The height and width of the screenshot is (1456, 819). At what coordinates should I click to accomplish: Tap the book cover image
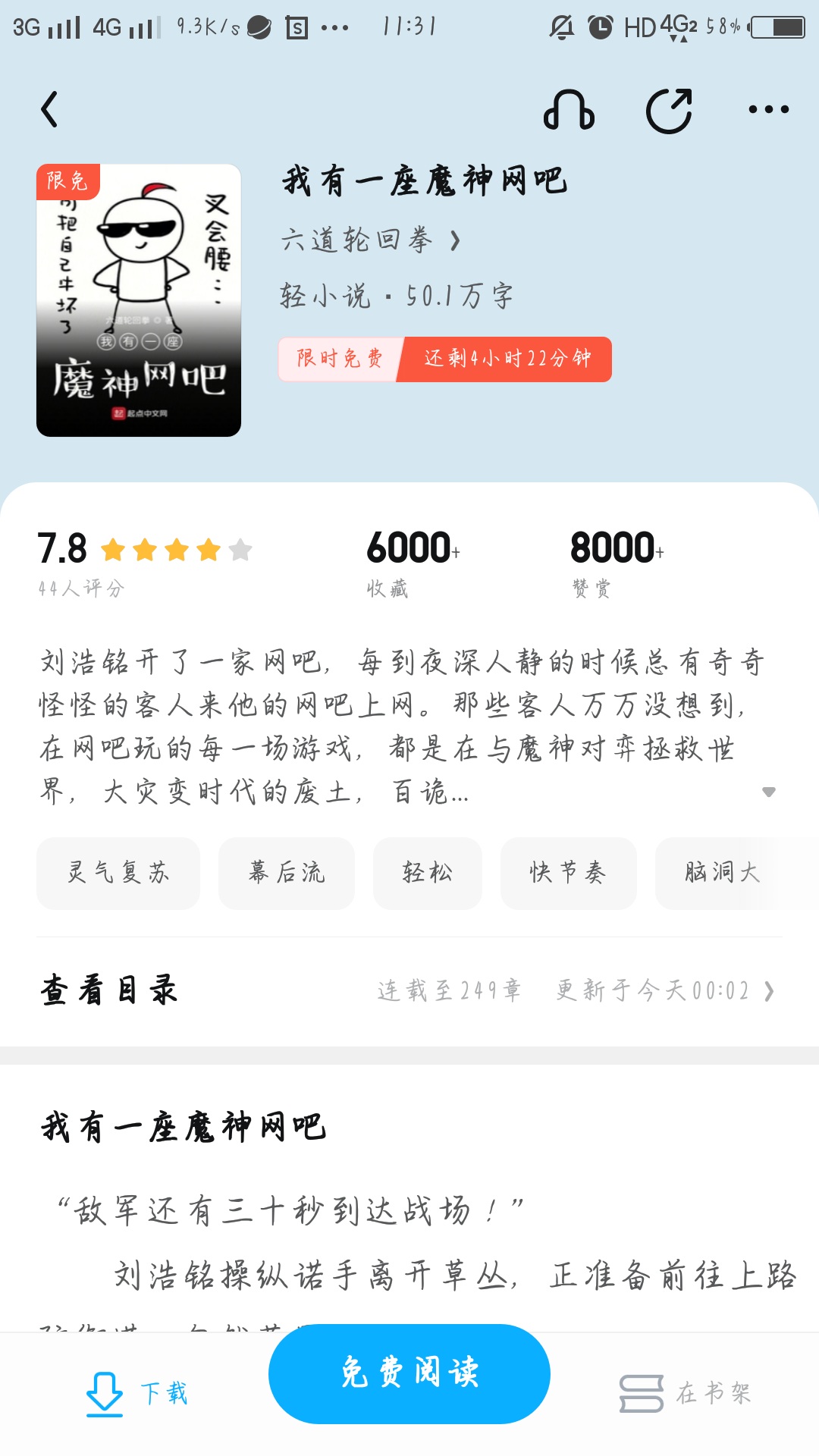(x=139, y=300)
